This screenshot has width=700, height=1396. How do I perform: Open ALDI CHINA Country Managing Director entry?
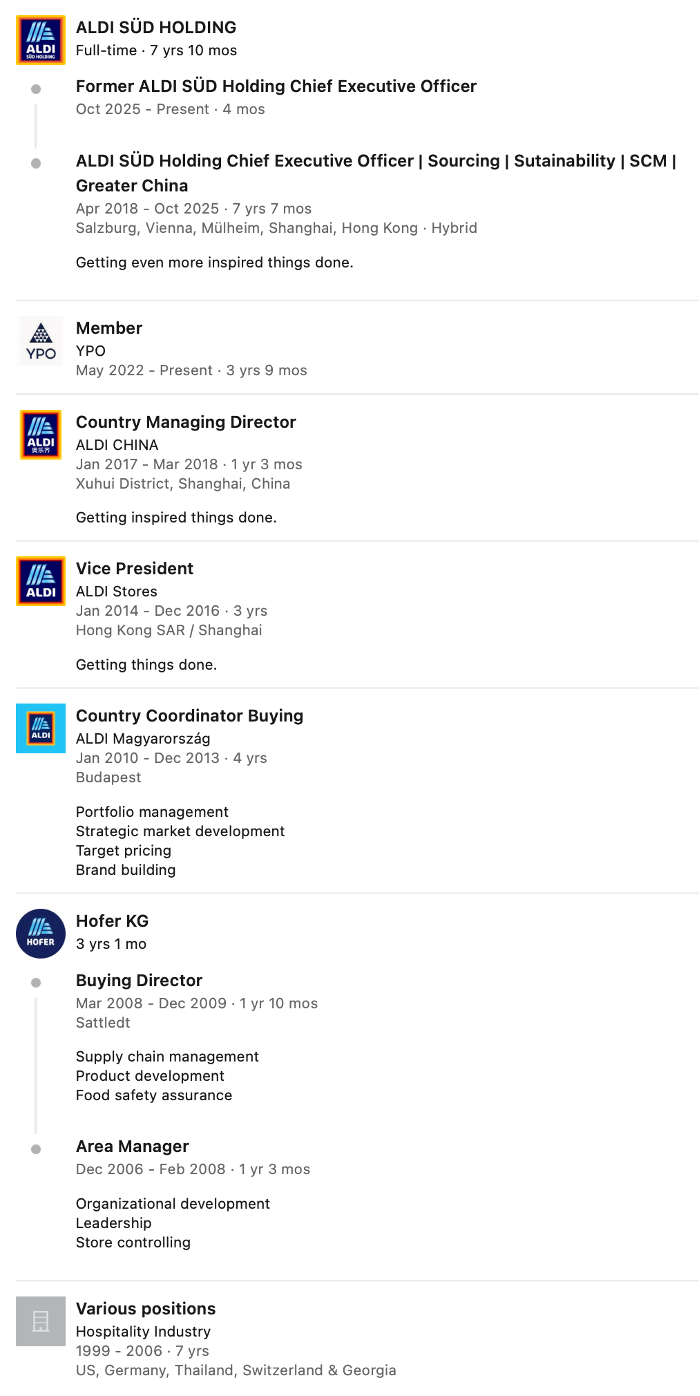click(186, 422)
